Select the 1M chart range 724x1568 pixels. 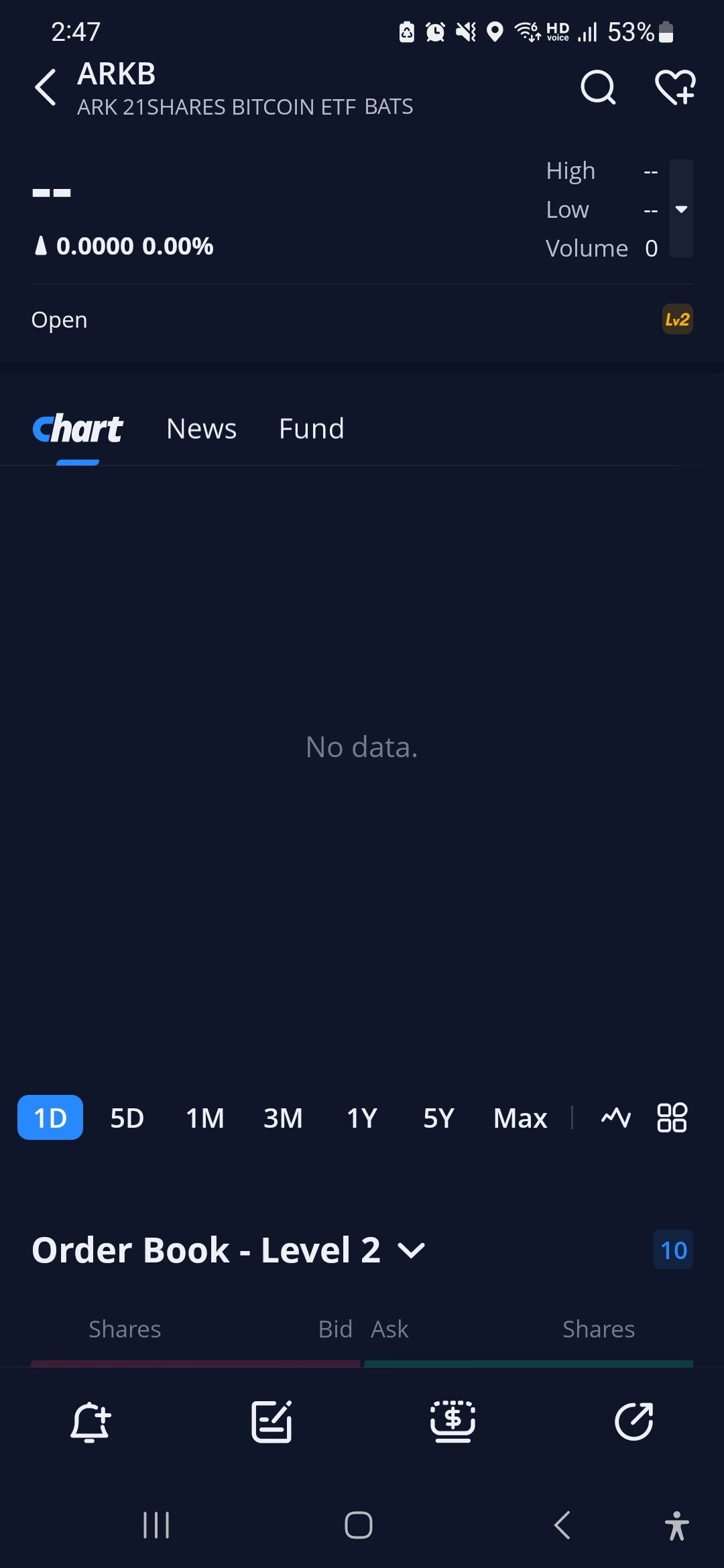tap(204, 1118)
